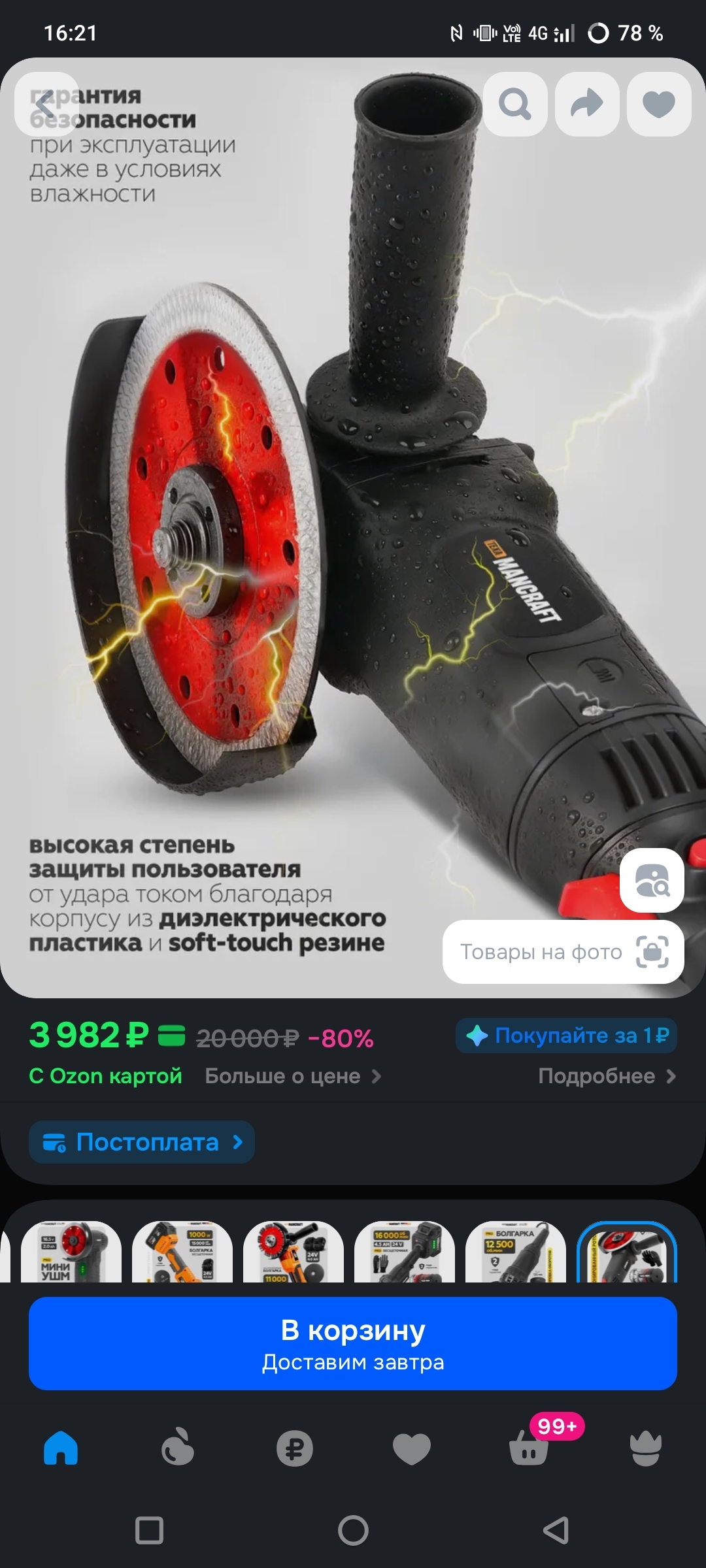Open the 'Покупайте за 1 ₽' offer
The width and height of the screenshot is (706, 1568).
coord(566,1036)
